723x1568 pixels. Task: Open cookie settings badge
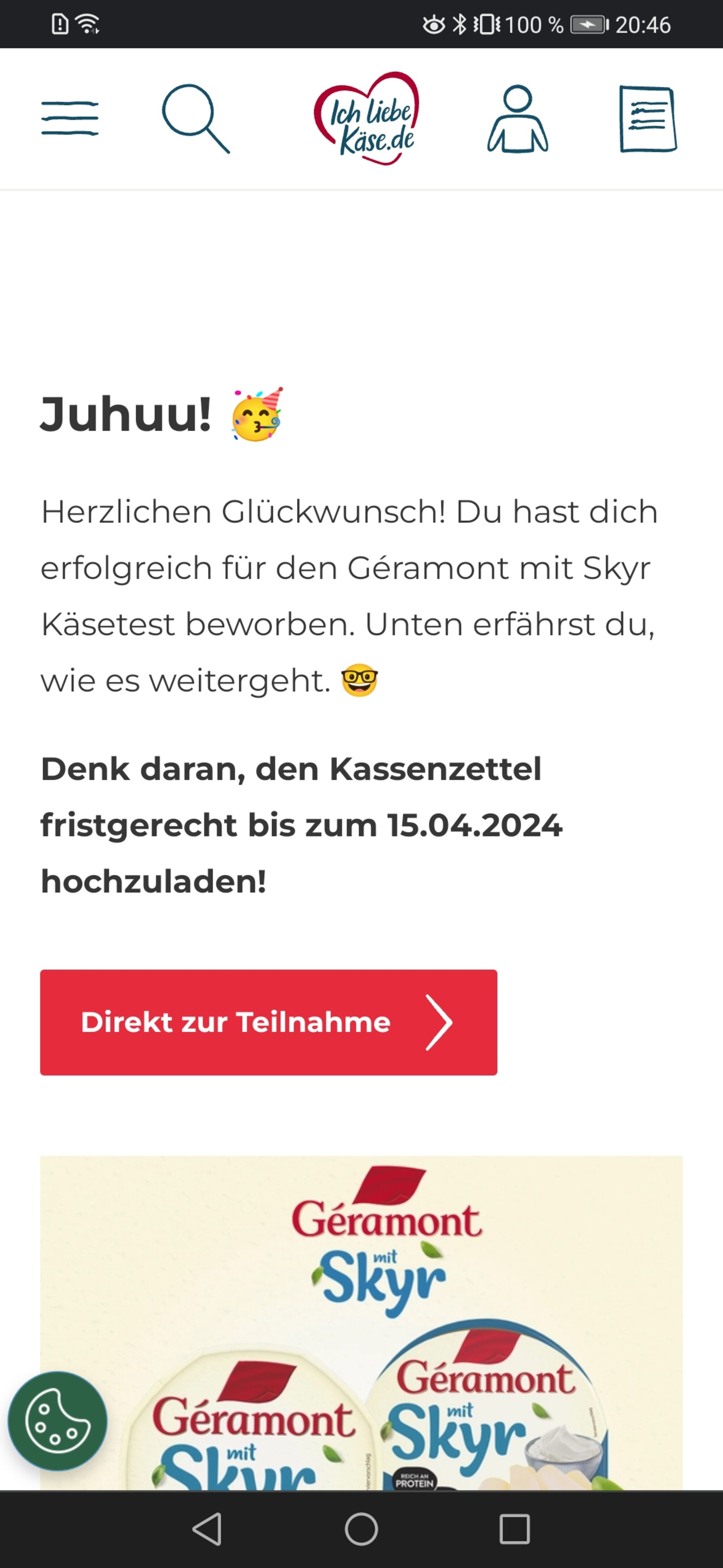[58, 1421]
